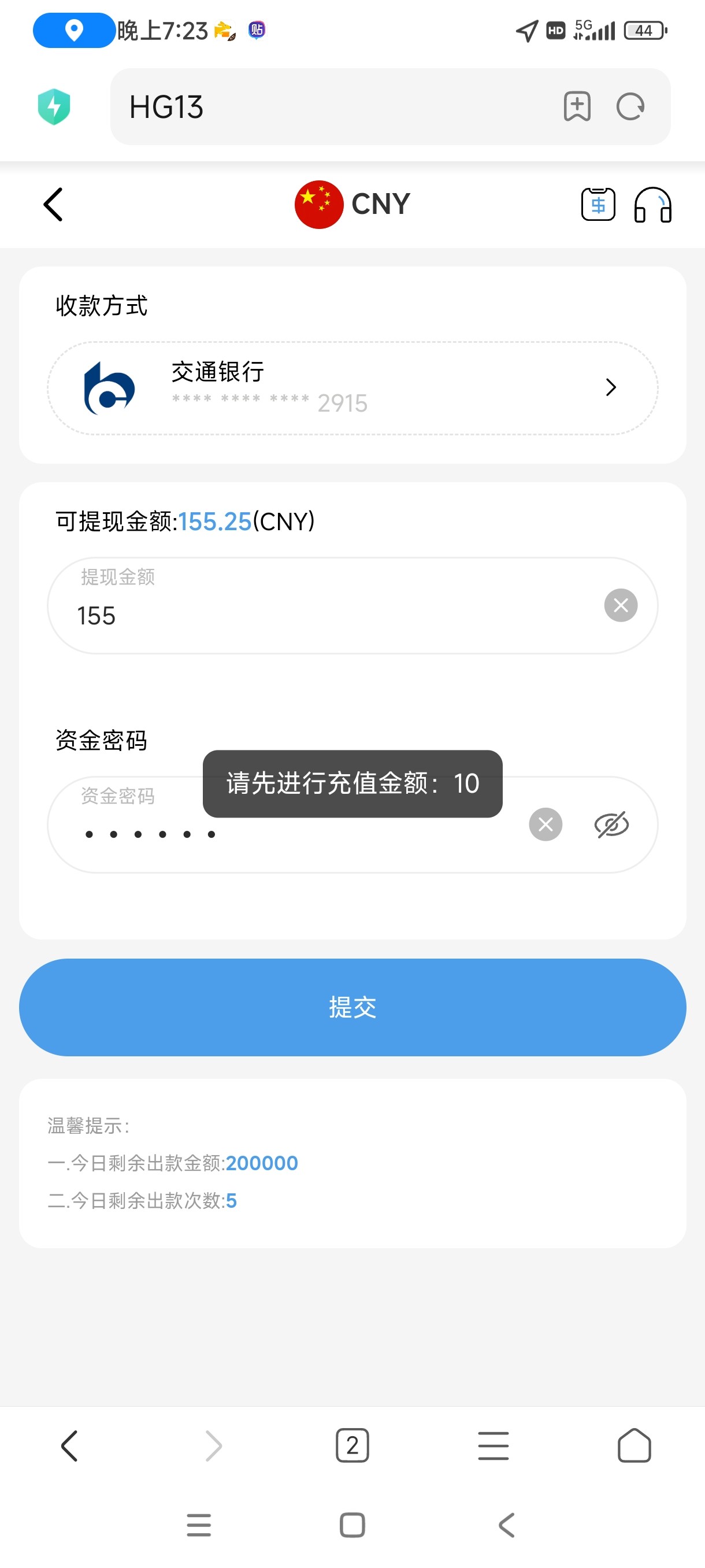This screenshot has height=1568, width=705.
Task: Open the browser menu
Action: (493, 1445)
